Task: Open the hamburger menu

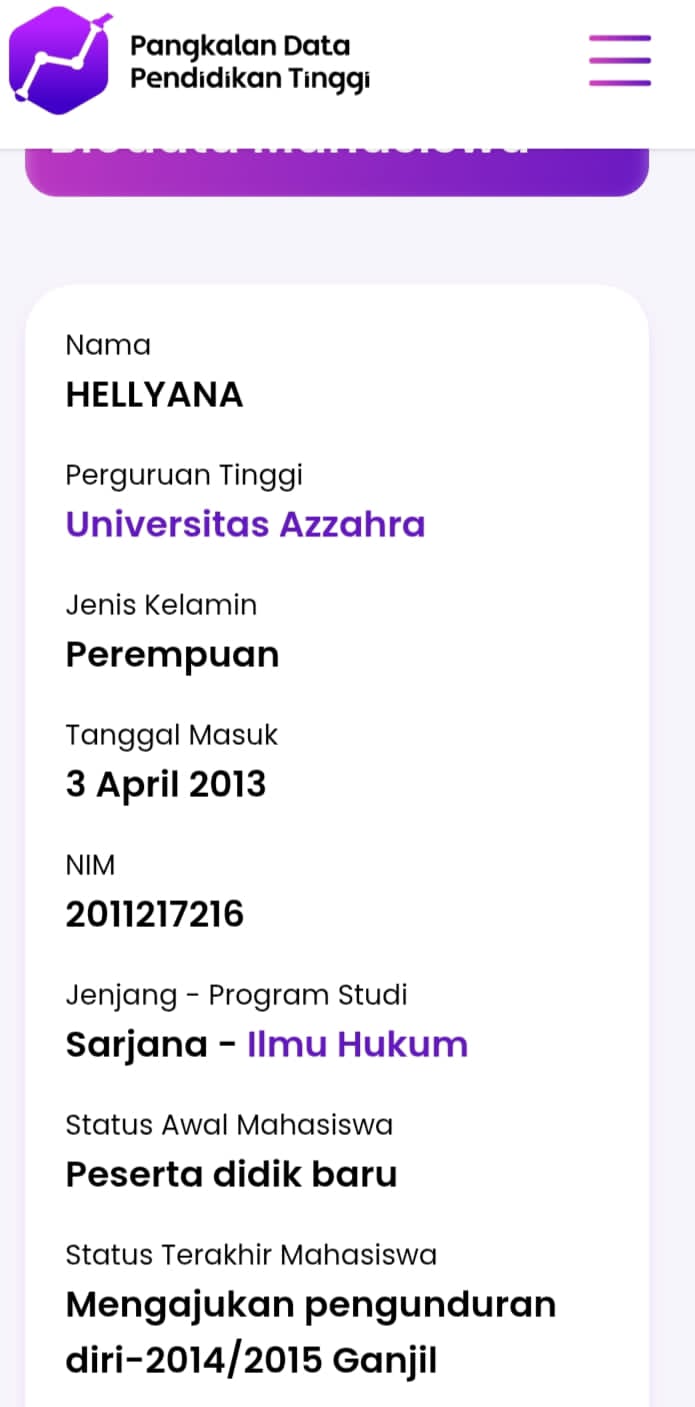Action: pos(619,61)
